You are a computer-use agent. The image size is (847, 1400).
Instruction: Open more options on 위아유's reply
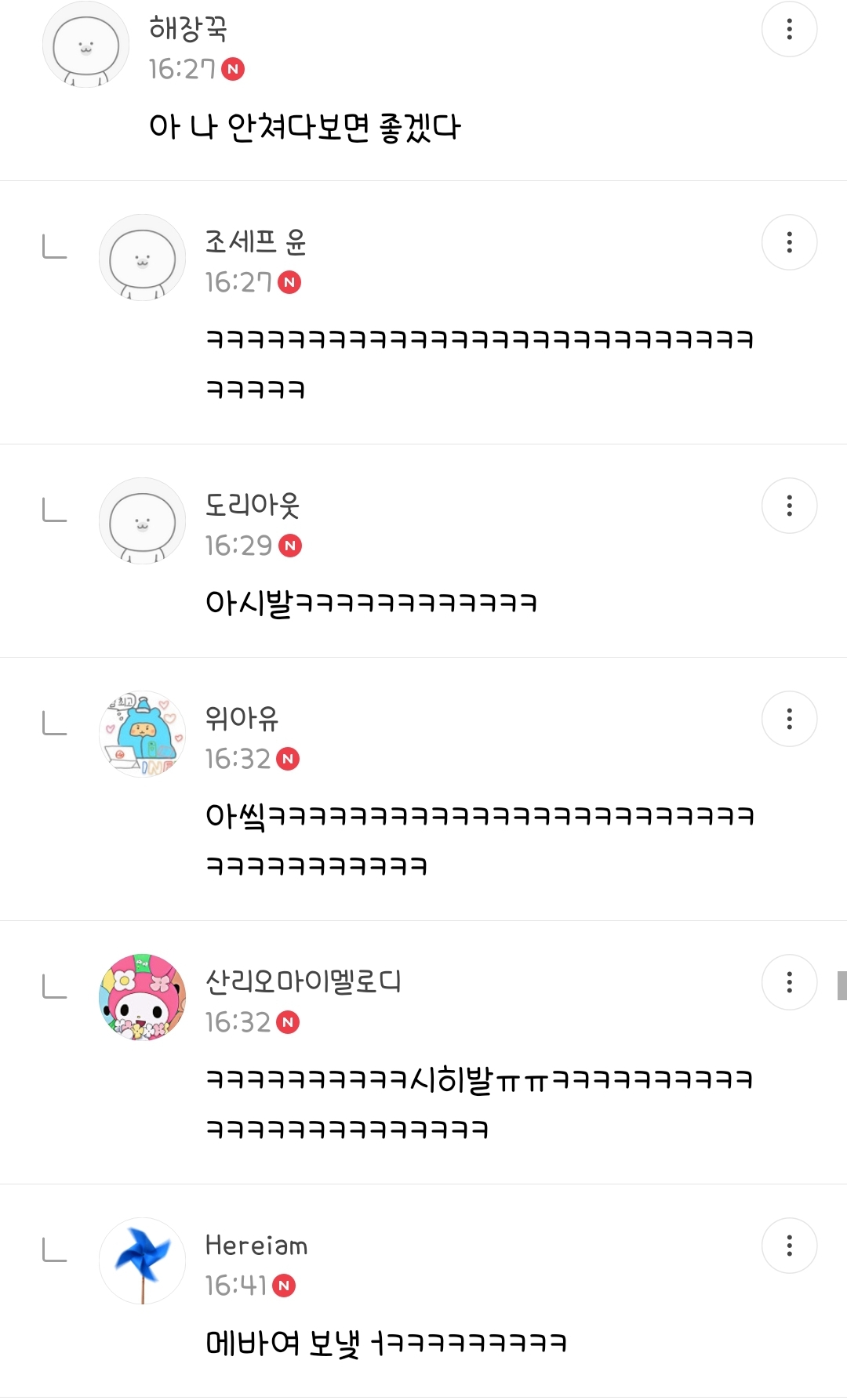789,719
